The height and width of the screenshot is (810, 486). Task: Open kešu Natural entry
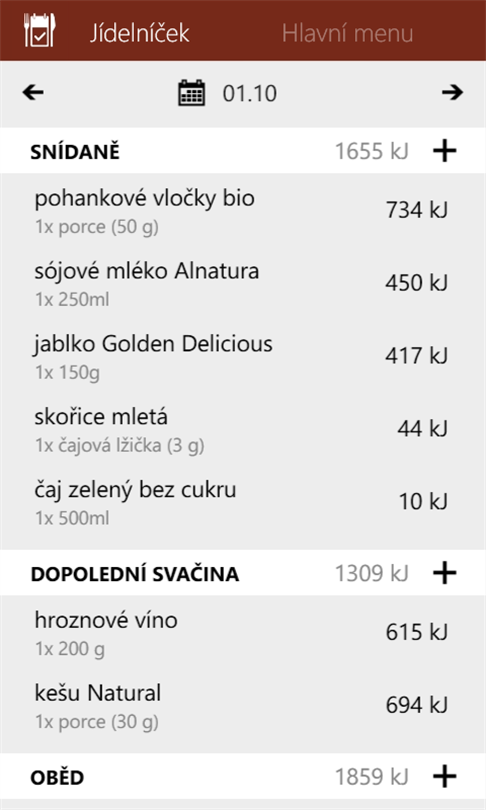pyautogui.click(x=243, y=706)
